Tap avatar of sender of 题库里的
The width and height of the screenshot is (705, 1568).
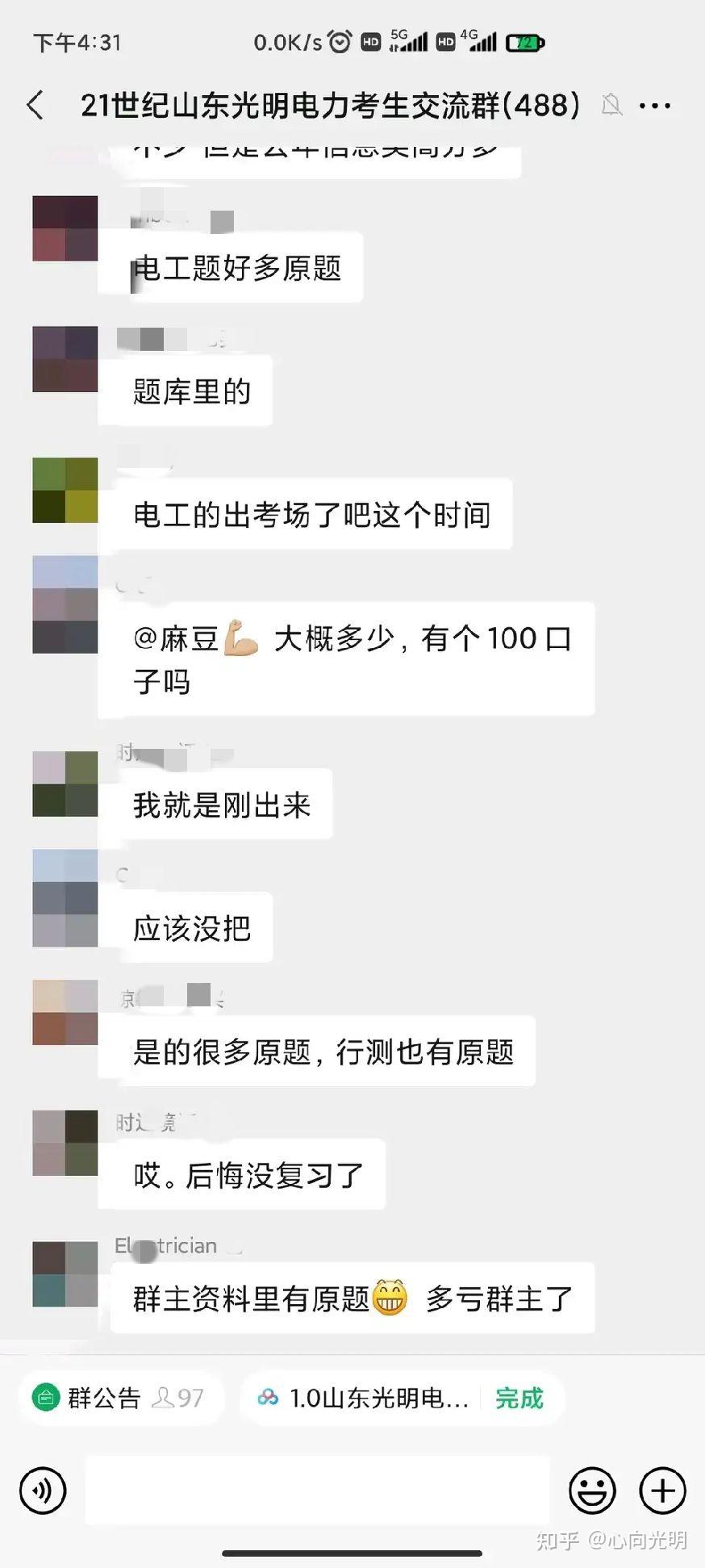[x=65, y=359]
